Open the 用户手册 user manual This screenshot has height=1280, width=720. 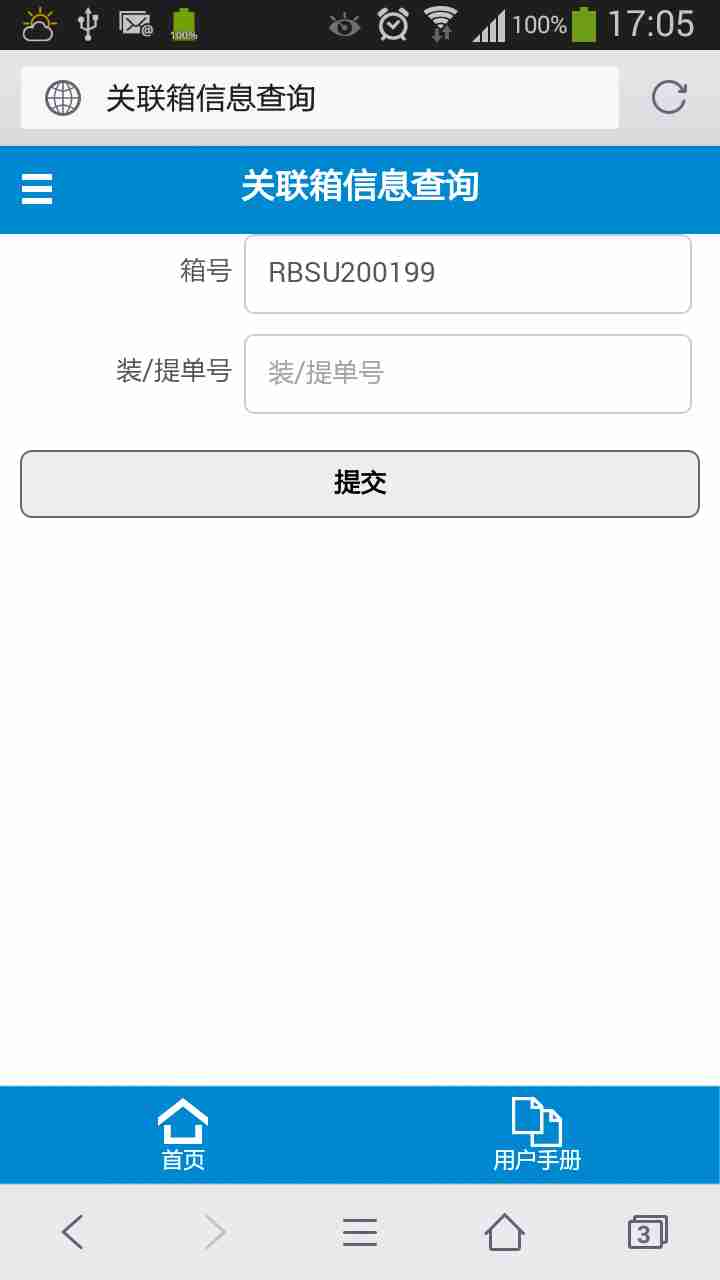point(537,1135)
